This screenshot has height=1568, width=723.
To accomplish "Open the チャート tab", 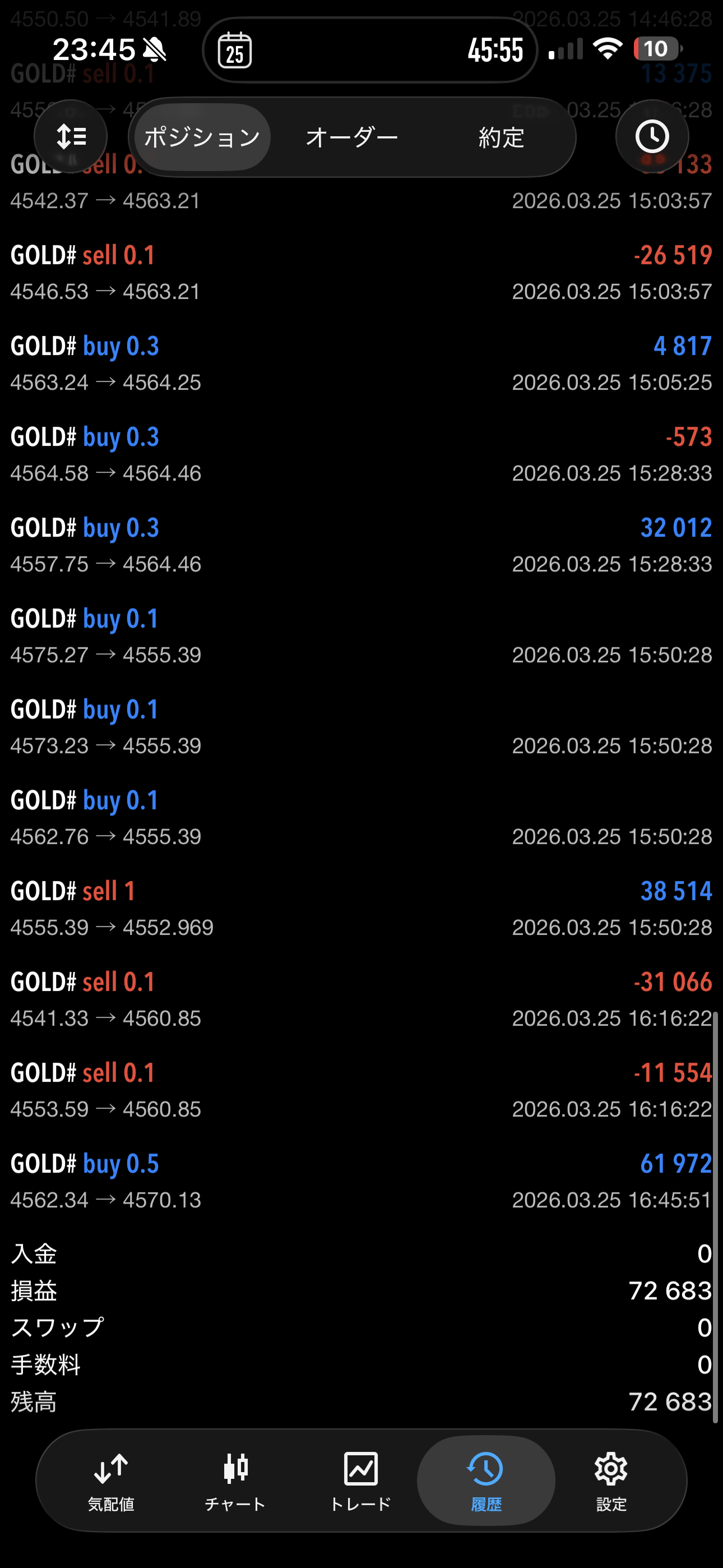I will pos(235,1481).
